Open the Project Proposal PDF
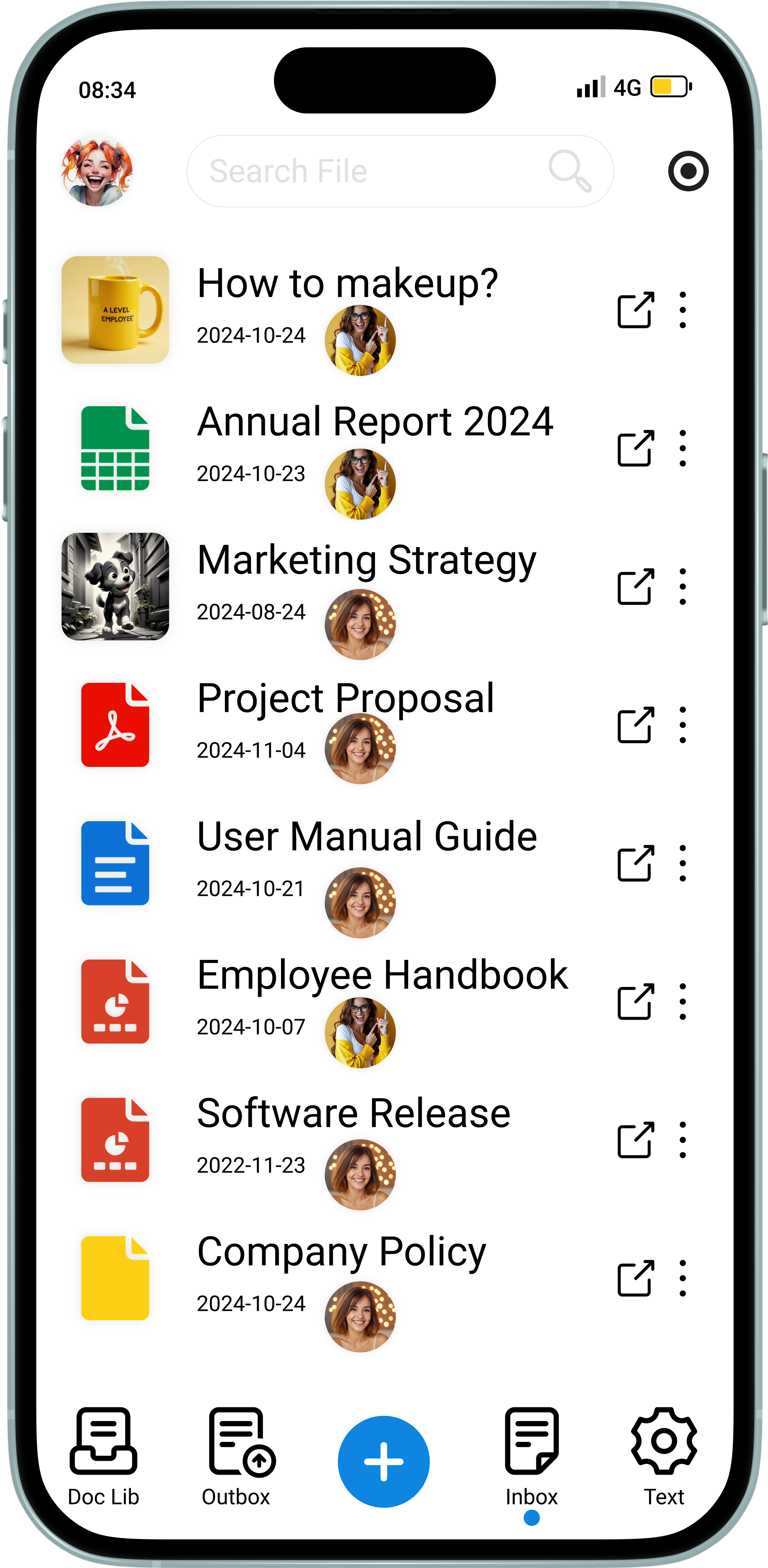The height and width of the screenshot is (1568, 768). (x=346, y=698)
